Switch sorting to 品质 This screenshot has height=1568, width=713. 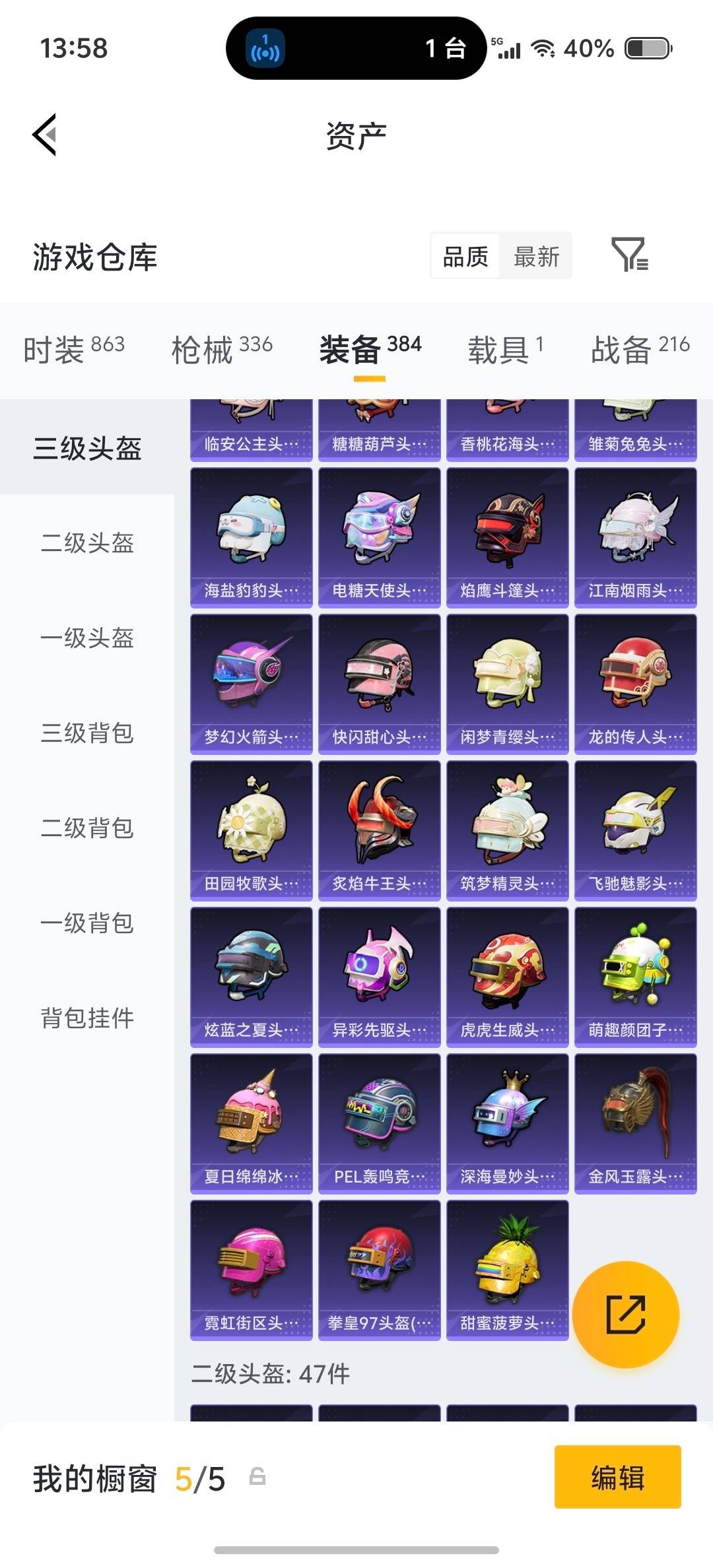(x=464, y=256)
